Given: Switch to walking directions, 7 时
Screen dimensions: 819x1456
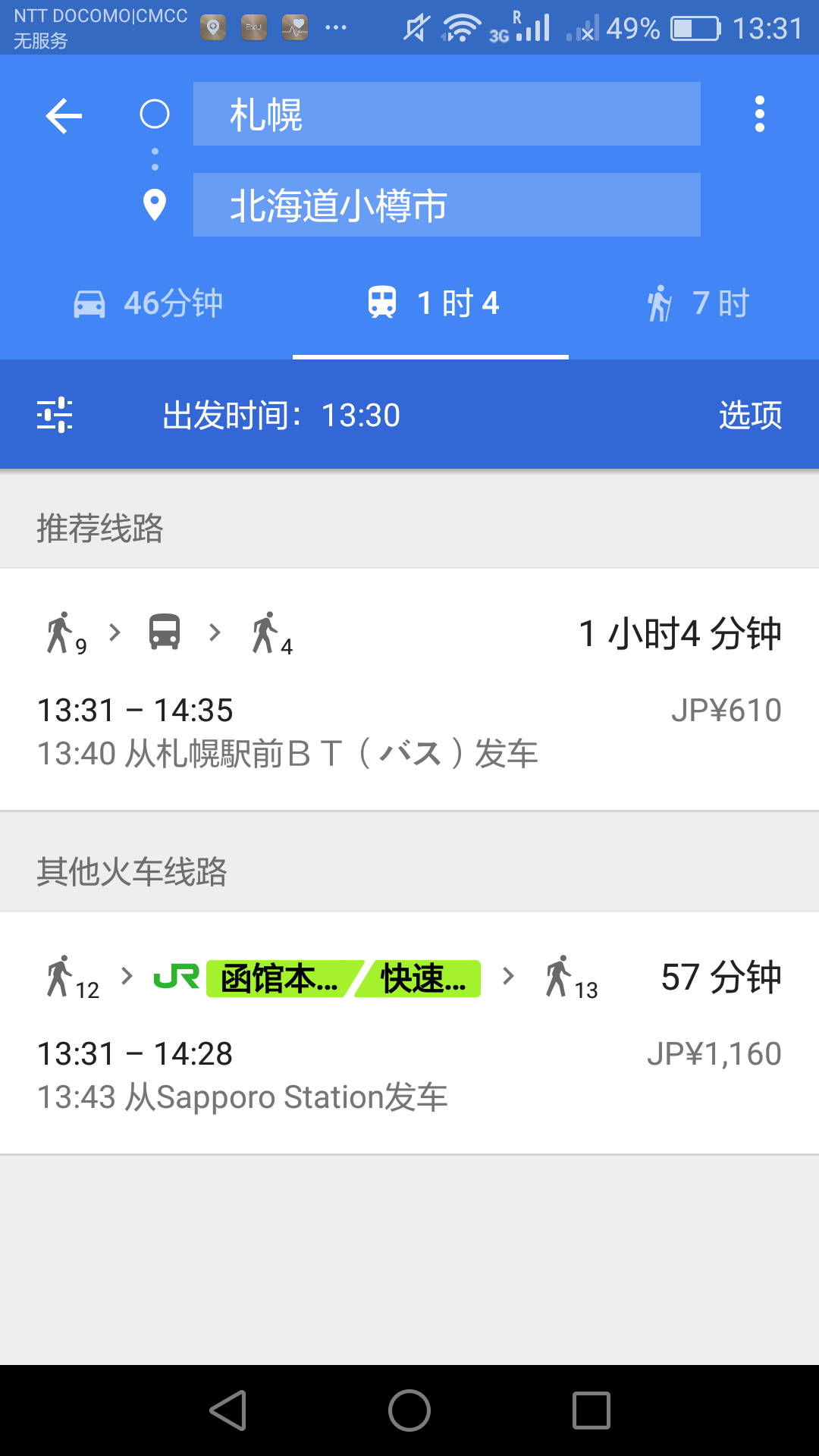Looking at the screenshot, I should (698, 303).
